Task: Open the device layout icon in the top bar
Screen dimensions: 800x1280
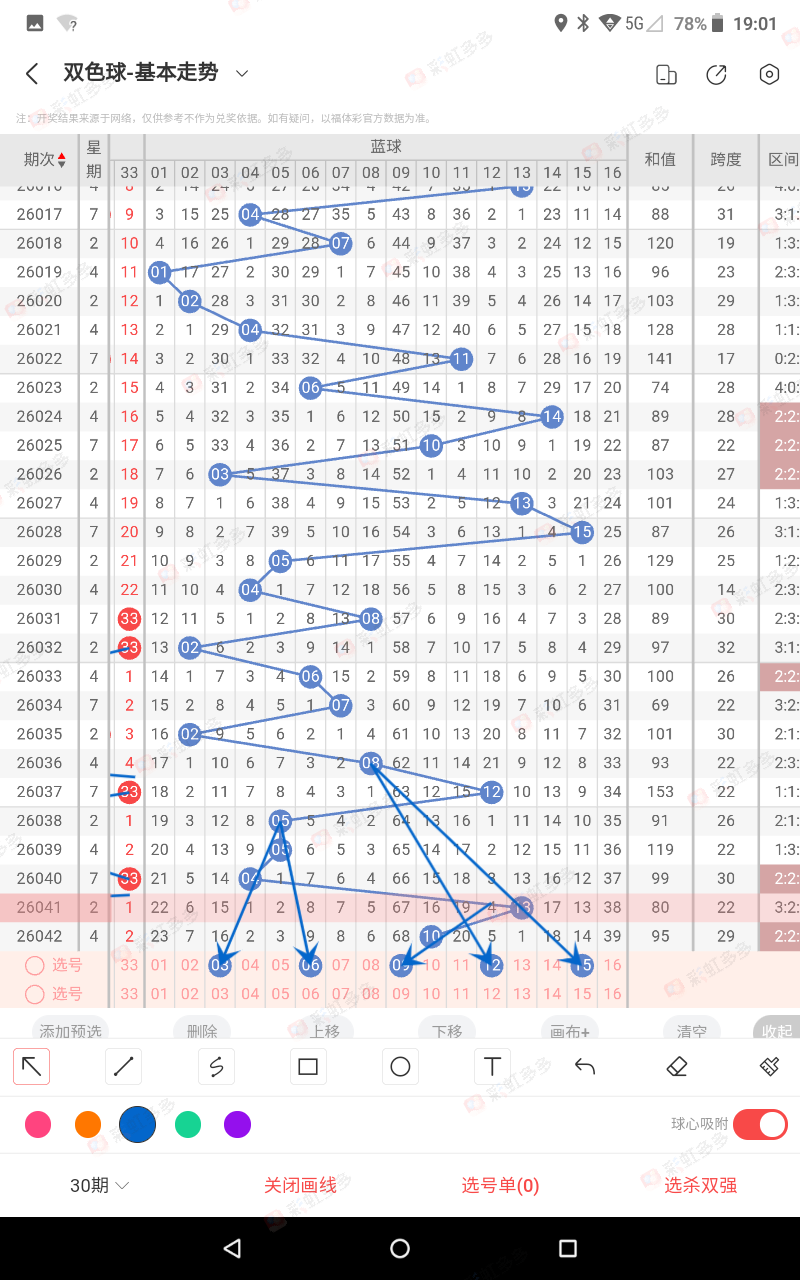Action: [x=665, y=75]
